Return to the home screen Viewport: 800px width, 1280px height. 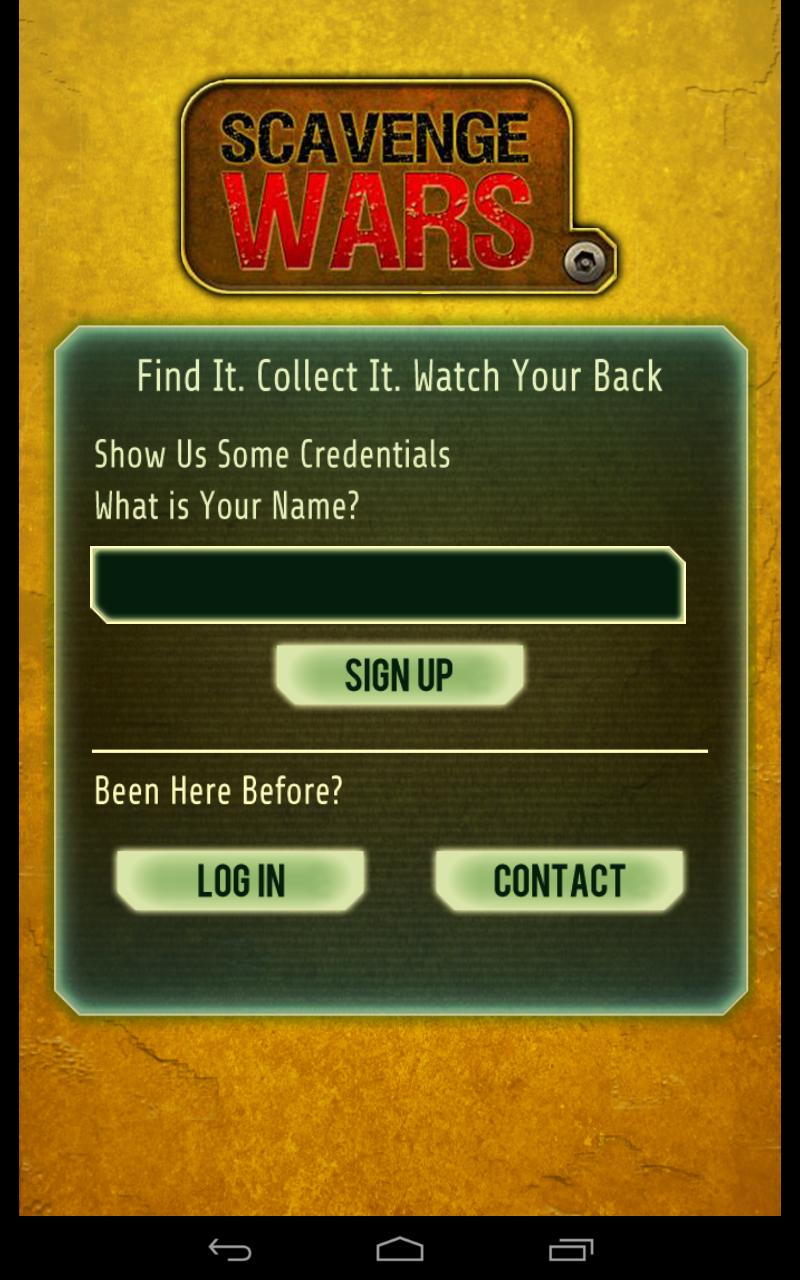pos(400,1249)
